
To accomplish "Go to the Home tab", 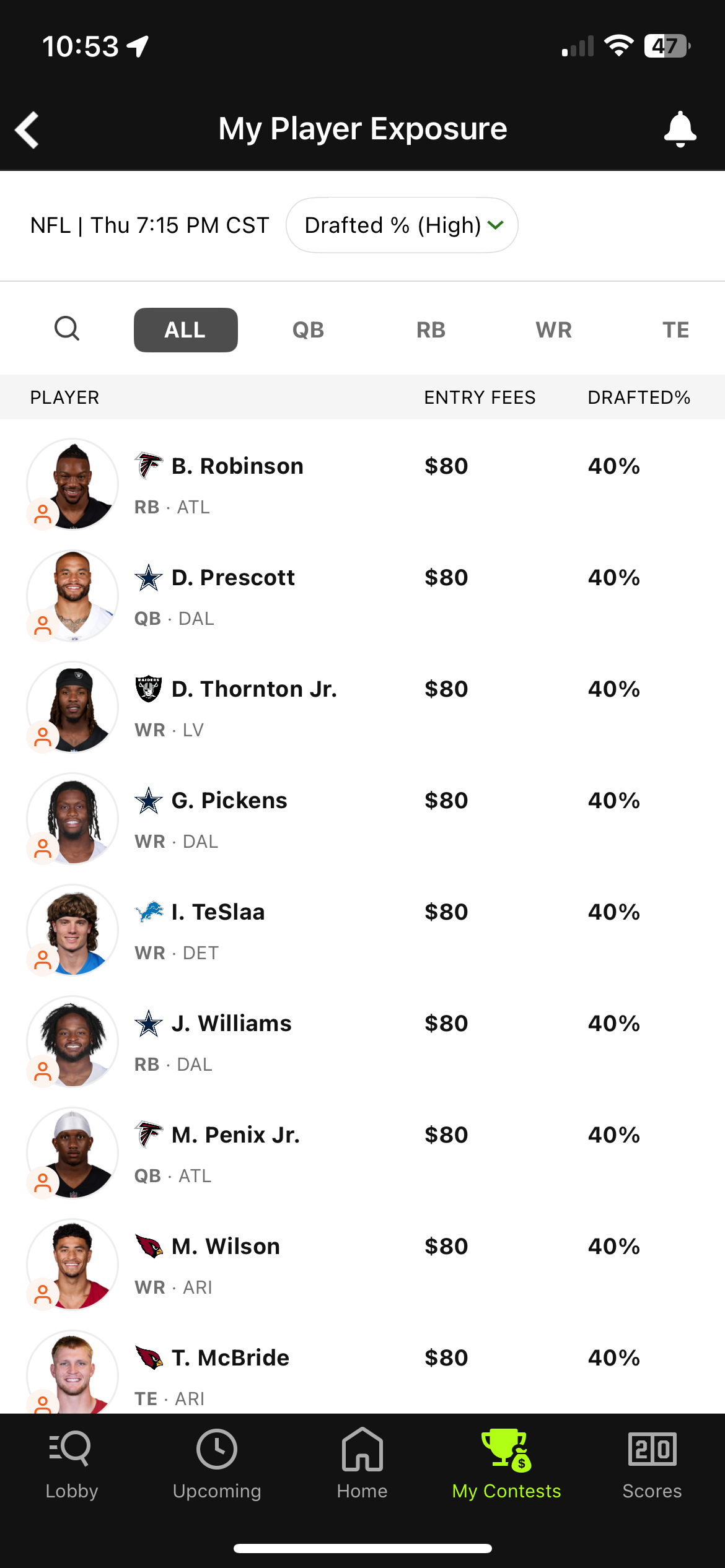I will pyautogui.click(x=362, y=1464).
